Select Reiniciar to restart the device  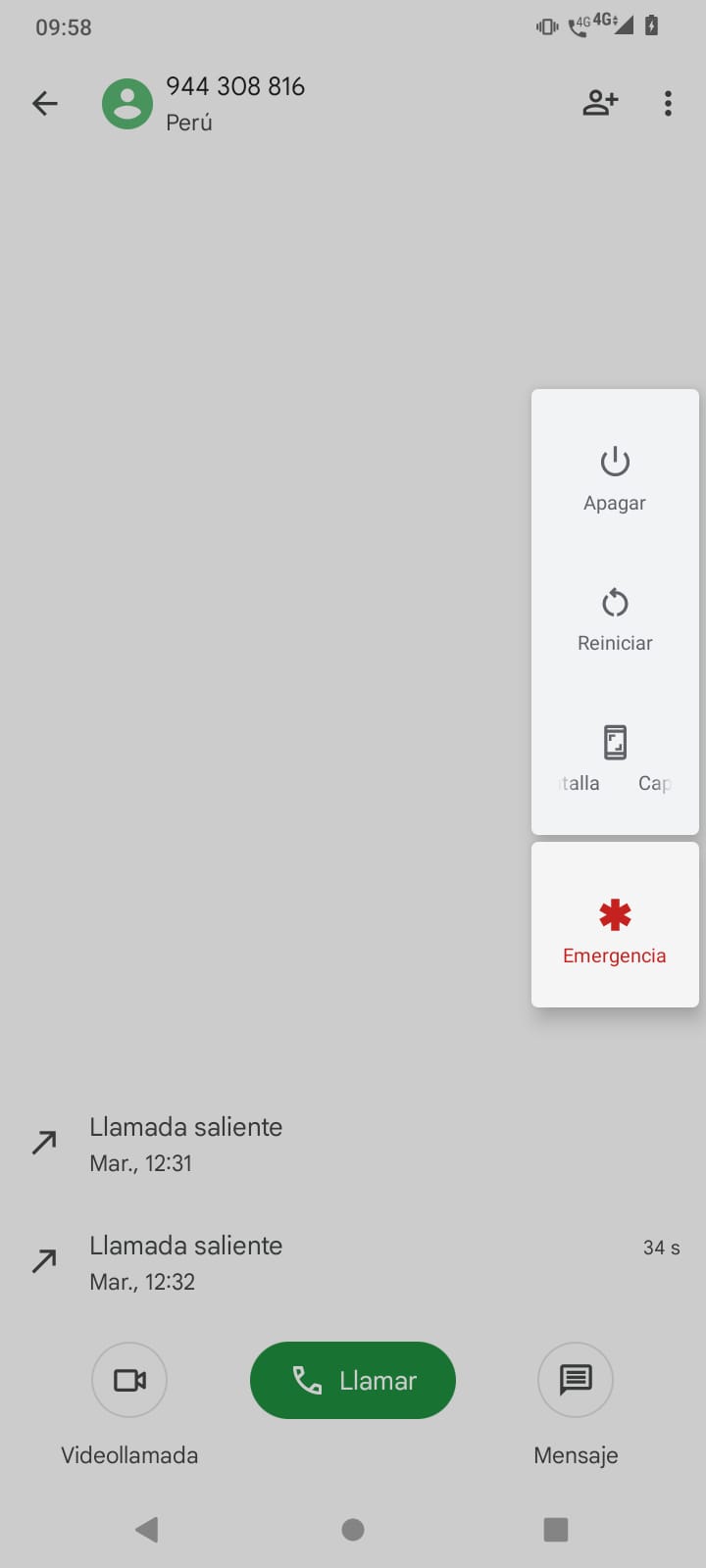tap(615, 618)
